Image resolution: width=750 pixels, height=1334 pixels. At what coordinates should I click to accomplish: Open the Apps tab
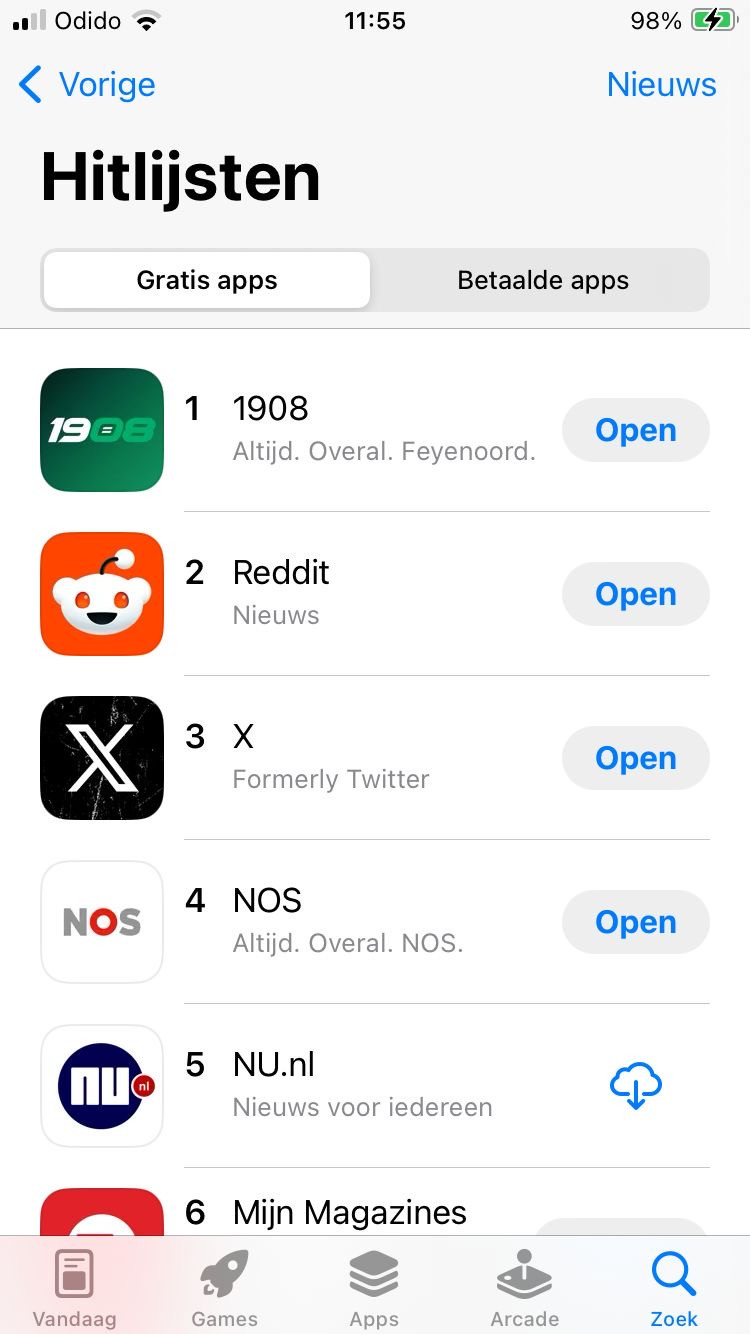click(x=374, y=1288)
